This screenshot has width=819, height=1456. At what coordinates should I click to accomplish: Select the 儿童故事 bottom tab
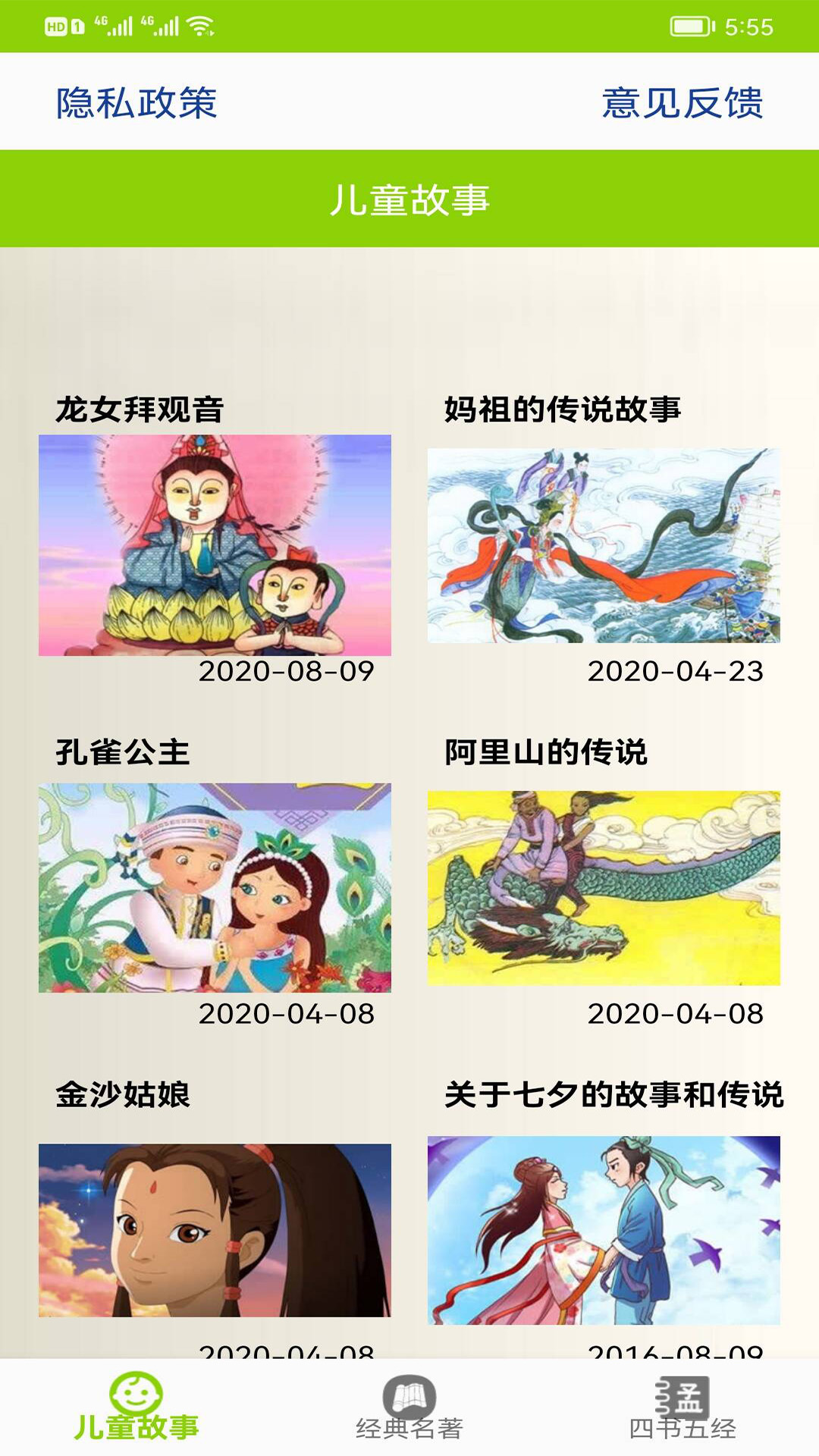[136, 1407]
